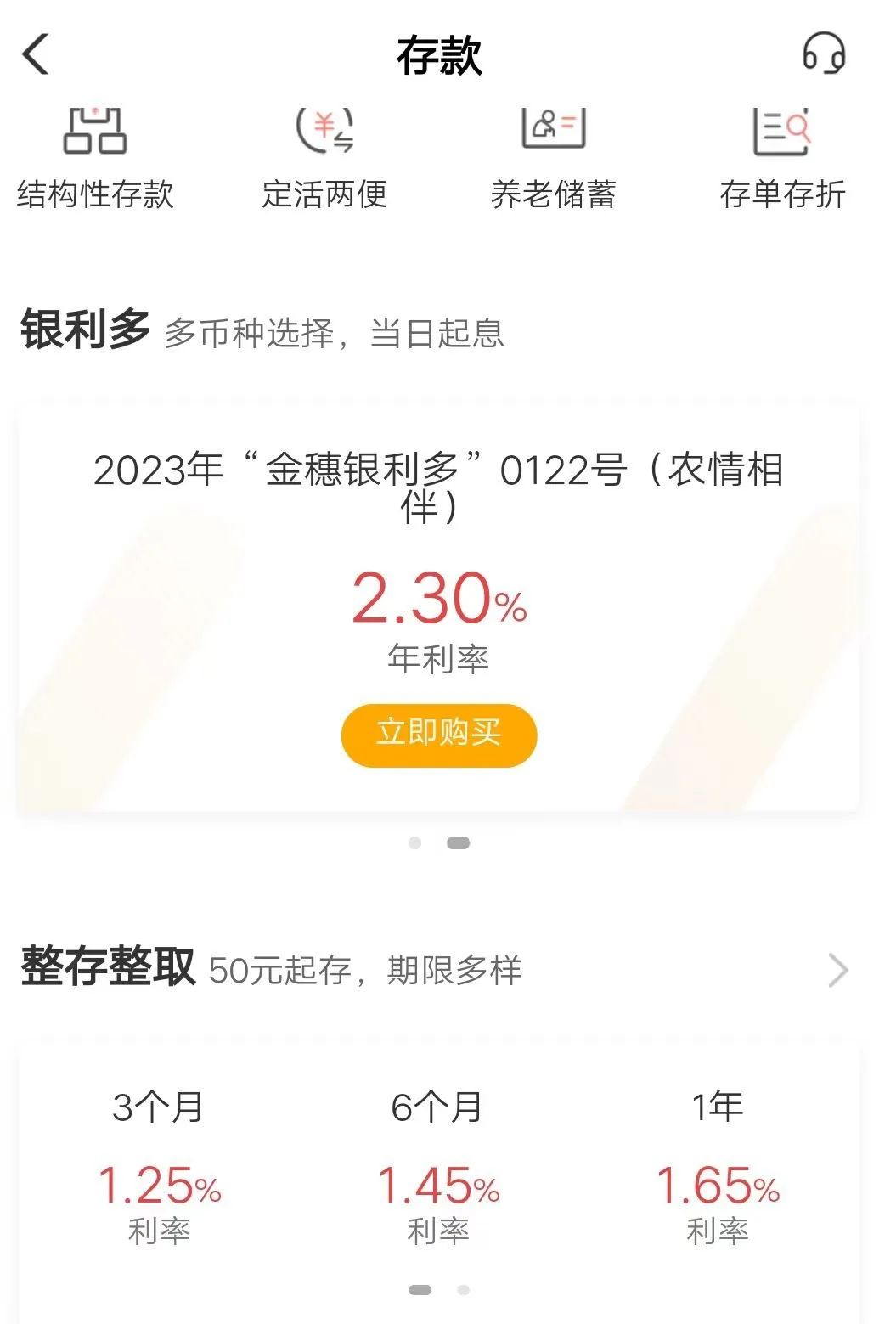
Task: Tap the first dot of the 银利多 carousel indicator
Action: click(x=414, y=843)
